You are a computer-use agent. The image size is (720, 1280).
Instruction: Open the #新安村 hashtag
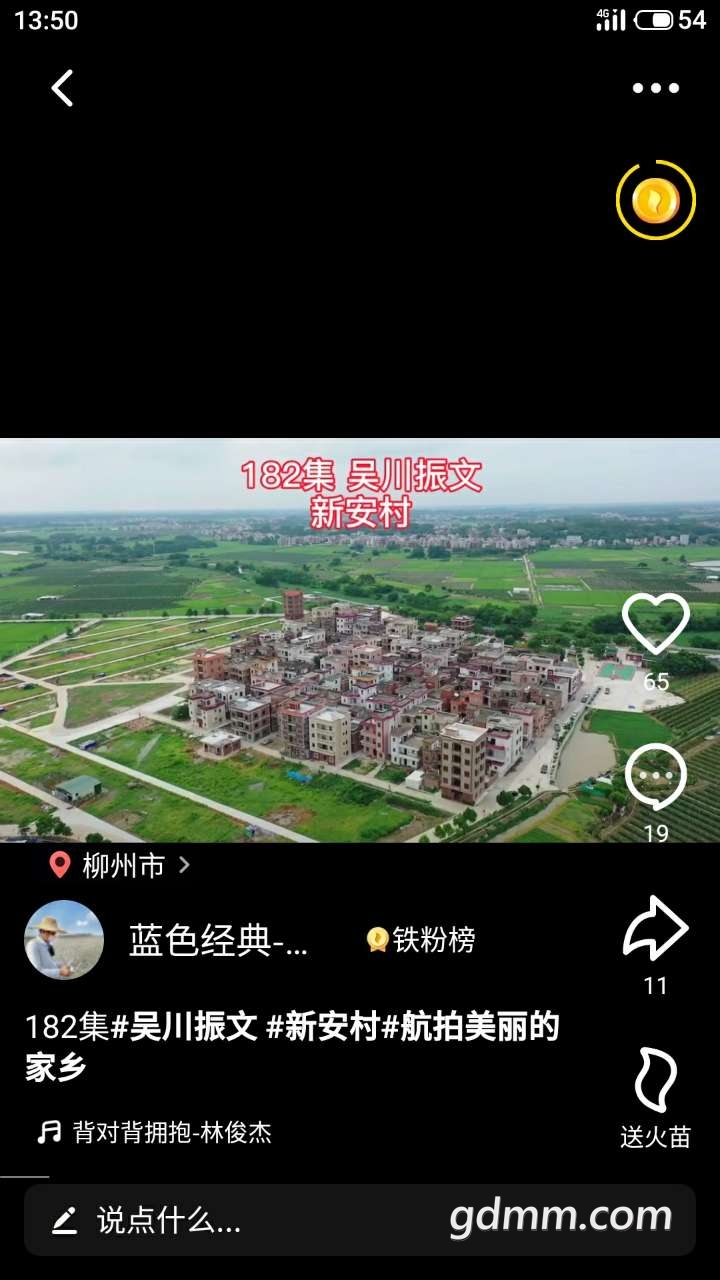click(x=323, y=1027)
